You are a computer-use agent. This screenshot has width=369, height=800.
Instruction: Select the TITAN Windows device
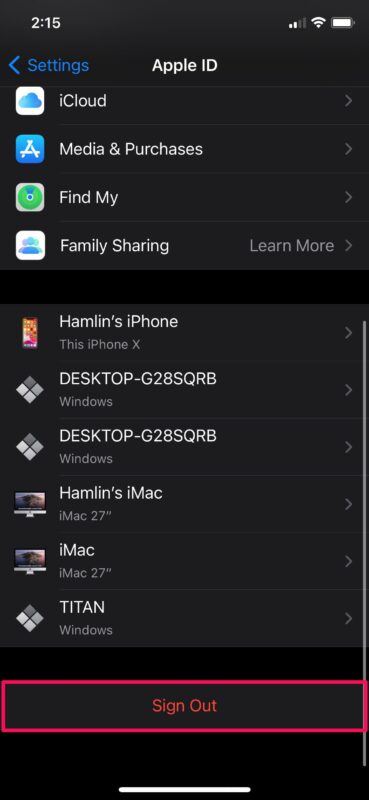click(184, 618)
